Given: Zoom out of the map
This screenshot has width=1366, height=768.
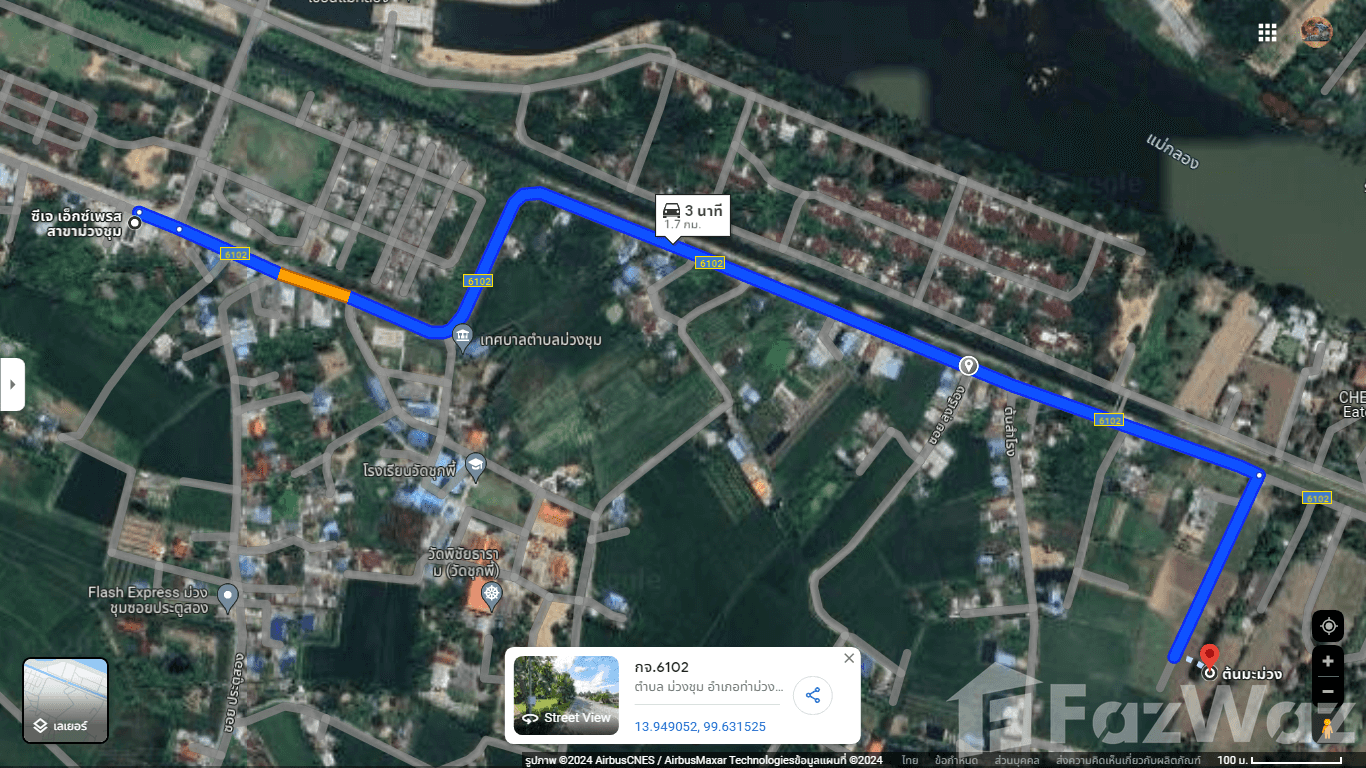Looking at the screenshot, I should (1328, 691).
